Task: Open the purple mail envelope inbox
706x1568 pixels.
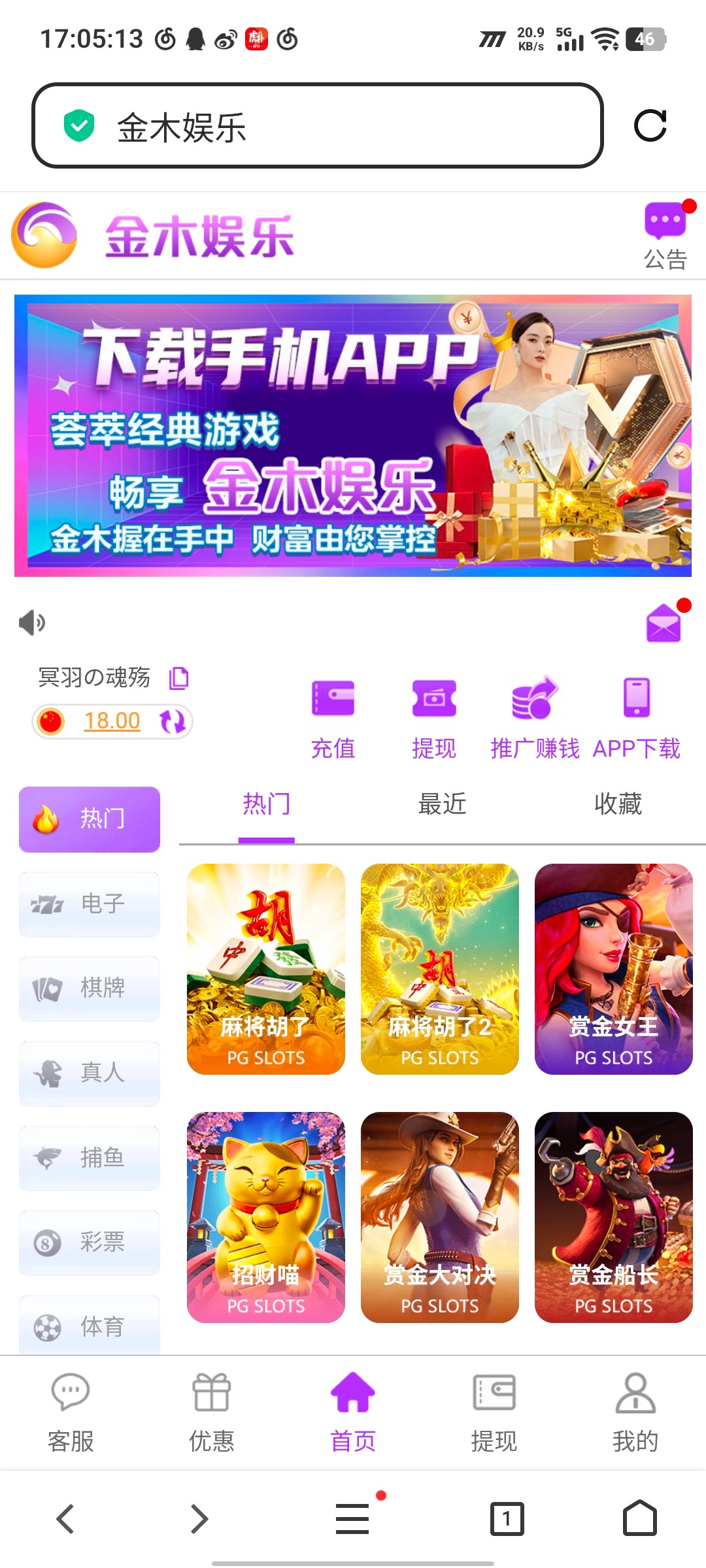Action: pos(664,623)
